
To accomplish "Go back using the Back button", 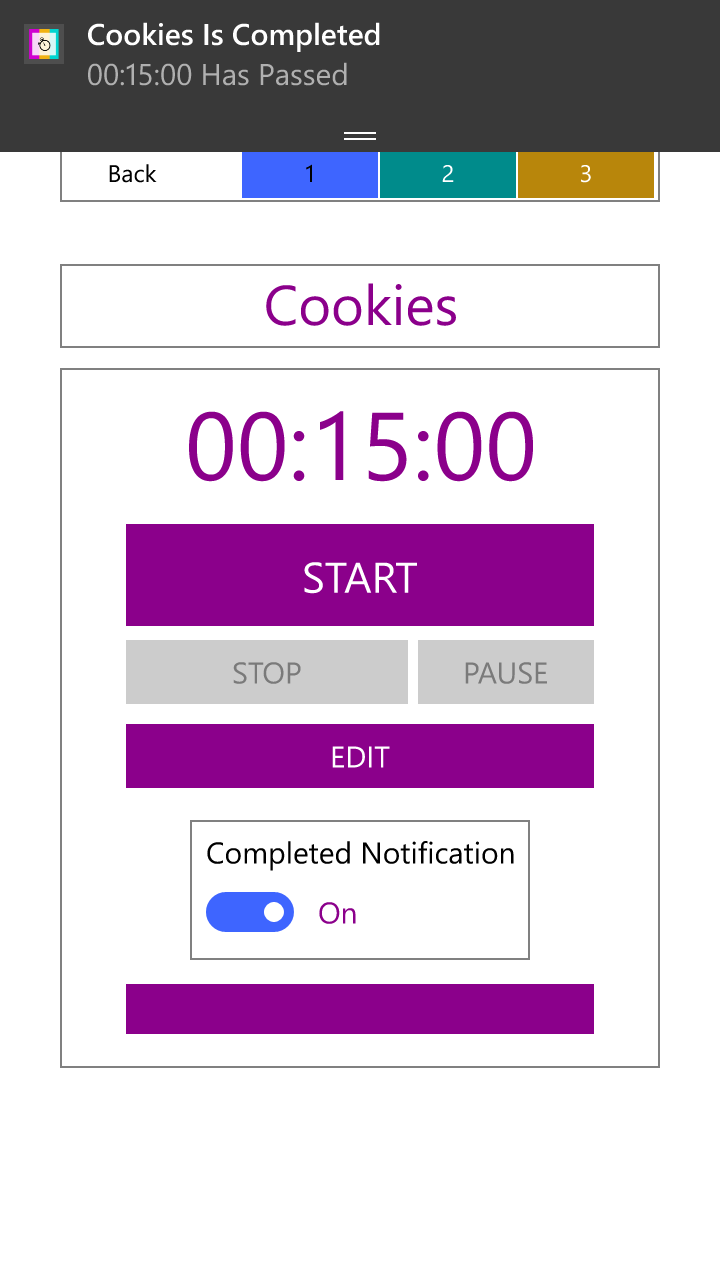I will [x=133, y=175].
